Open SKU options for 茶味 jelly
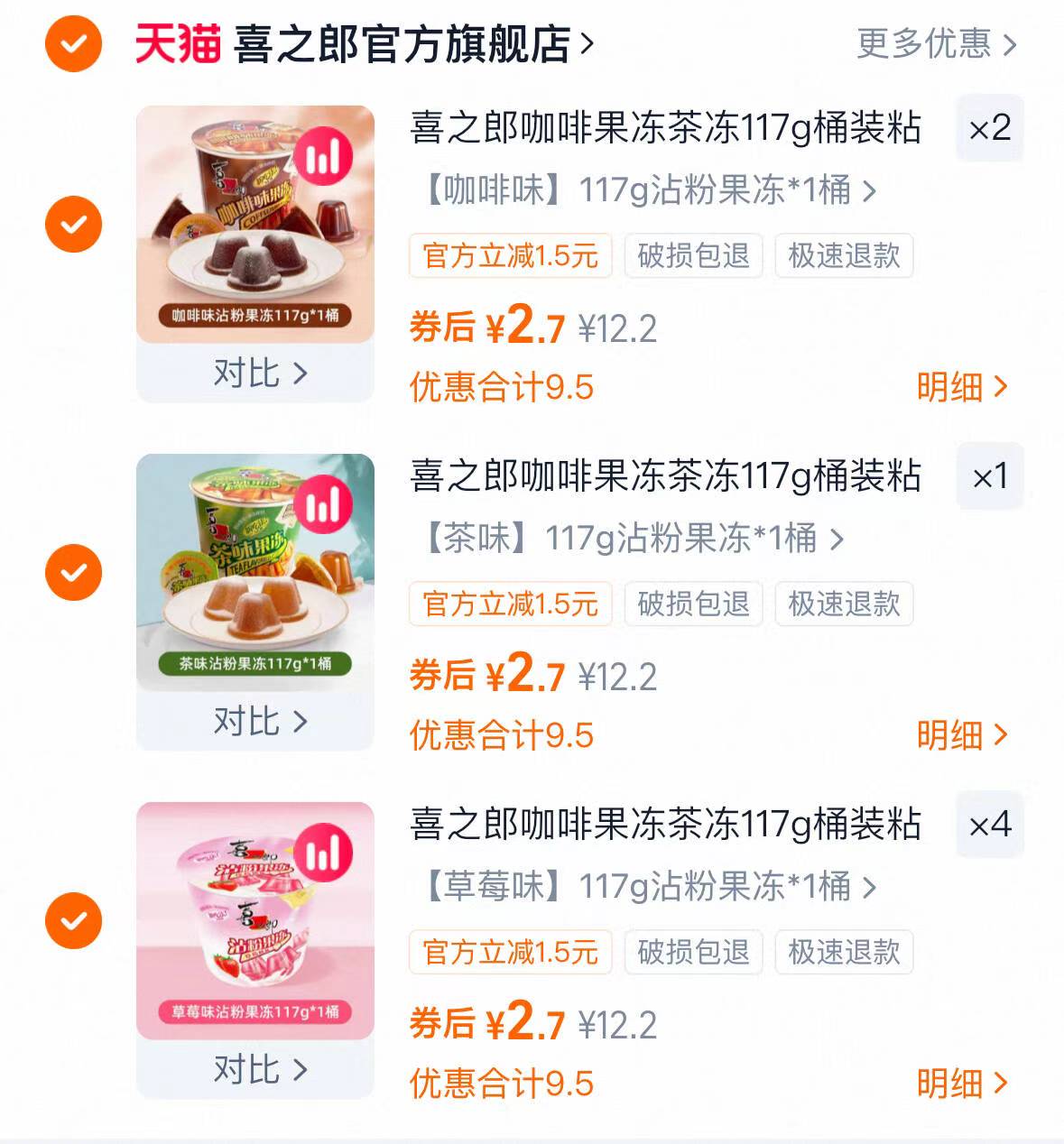1064x1144 pixels. pyautogui.click(x=623, y=540)
